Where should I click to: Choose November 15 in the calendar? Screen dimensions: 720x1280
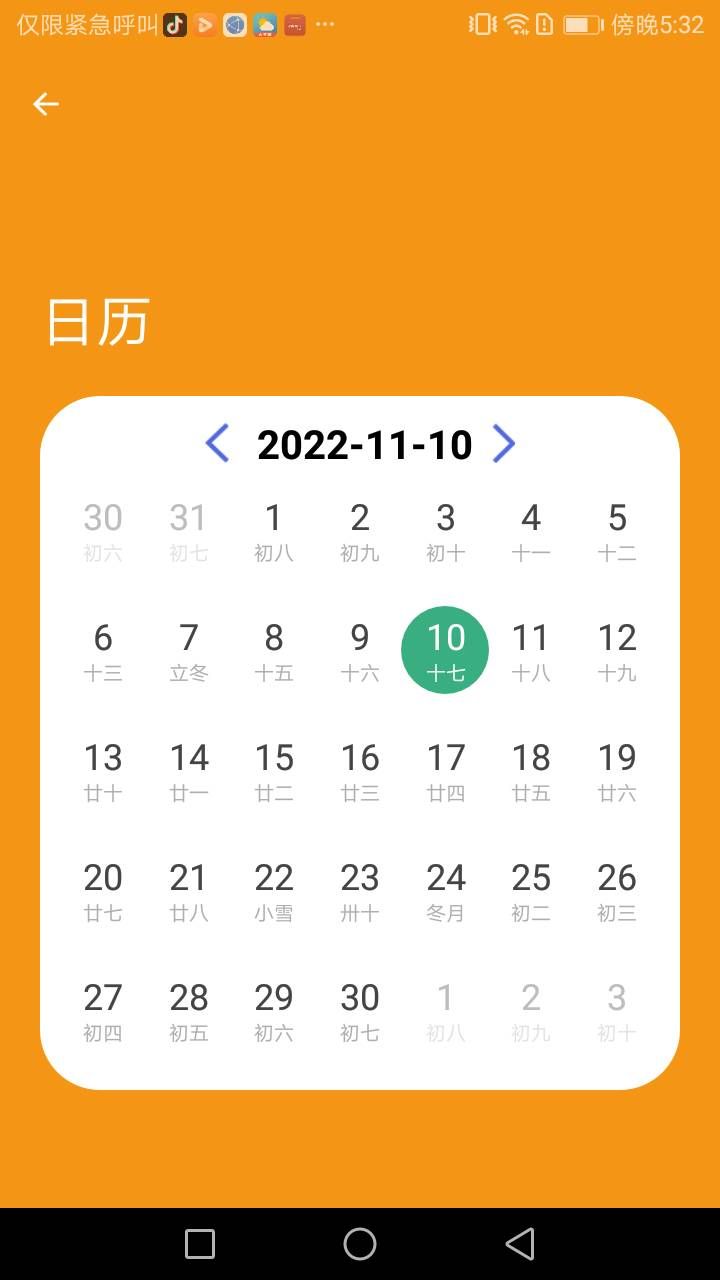pos(273,770)
